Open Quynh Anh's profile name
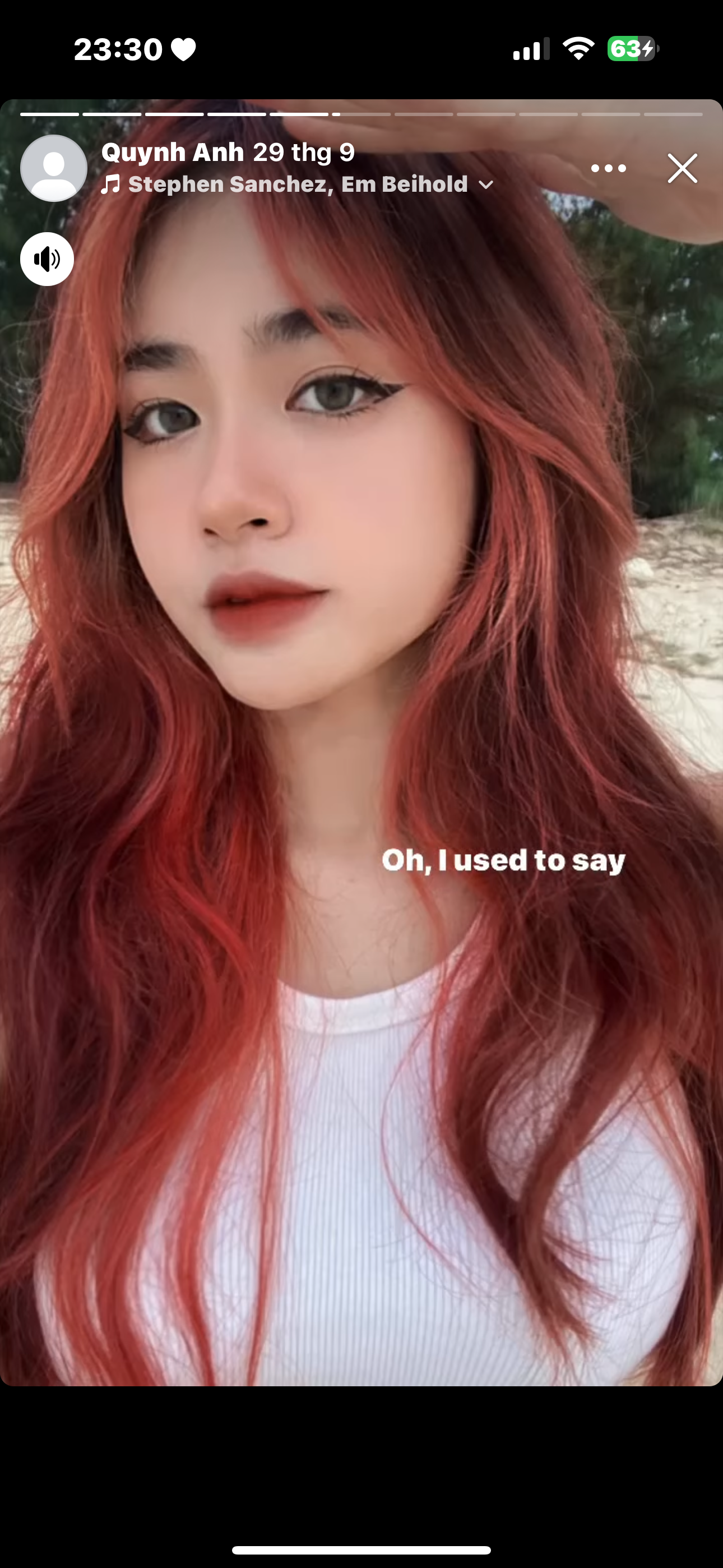 pos(173,152)
